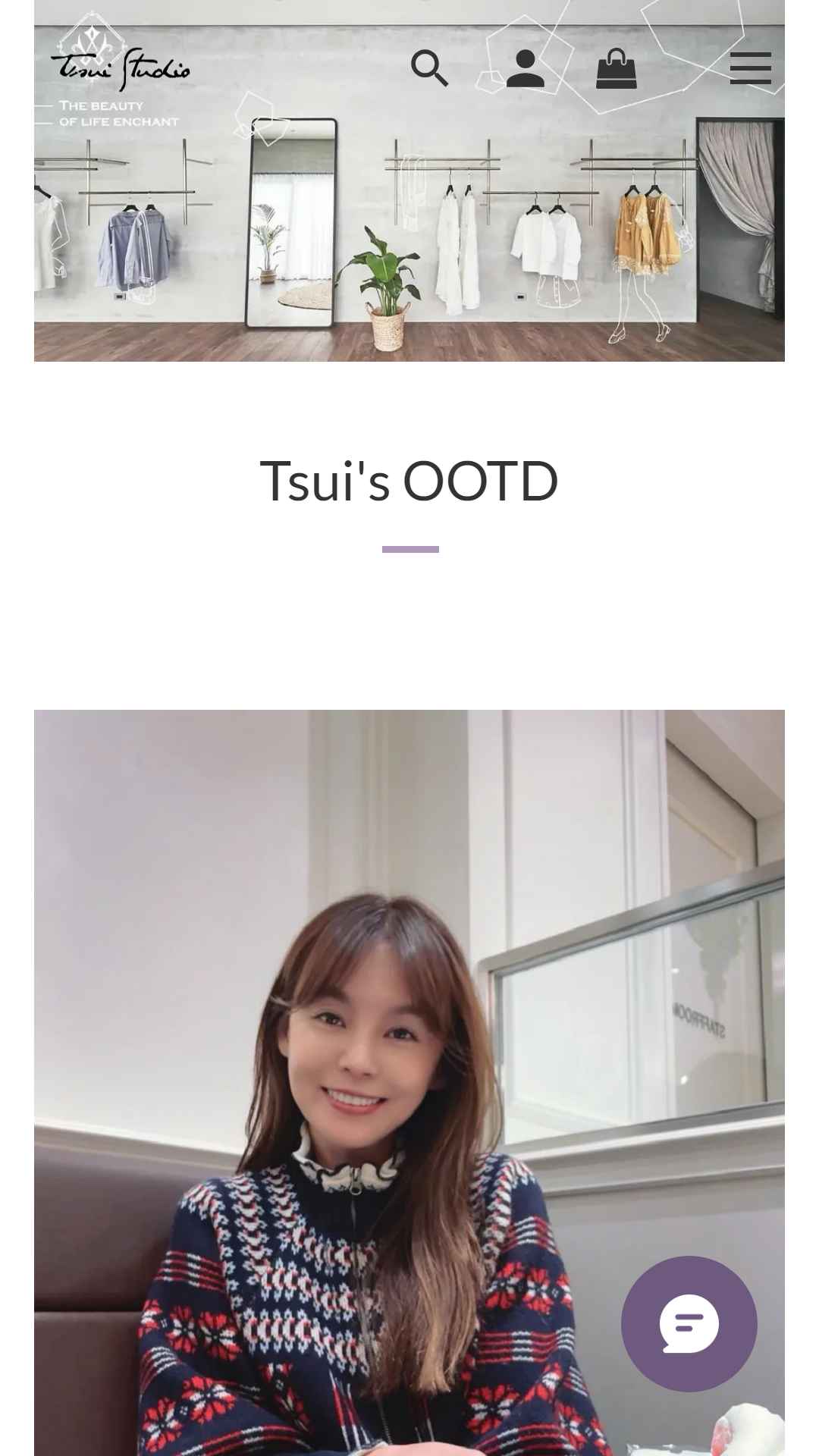Open the Tsui's OOTD photo post
The width and height of the screenshot is (819, 1456).
coord(409,1083)
